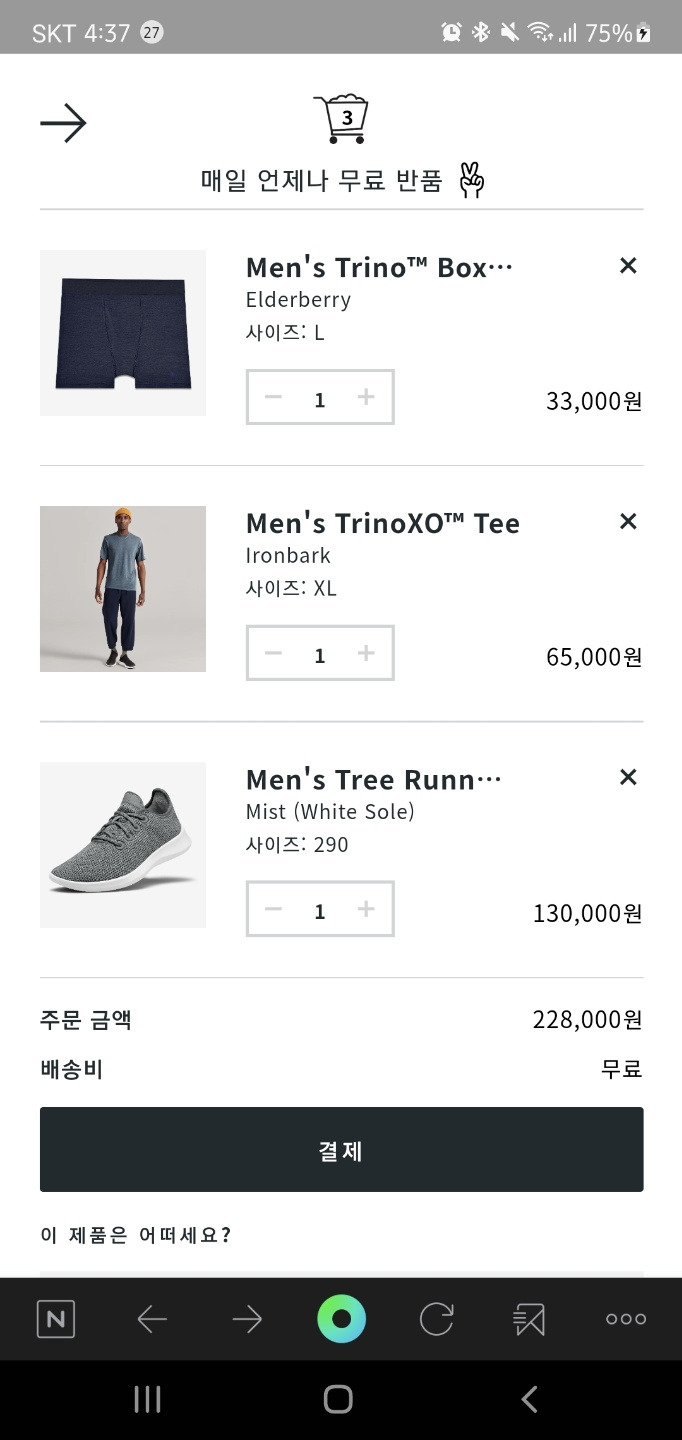Open the Tree Runners shoe image
The width and height of the screenshot is (682, 1440).
tap(123, 845)
